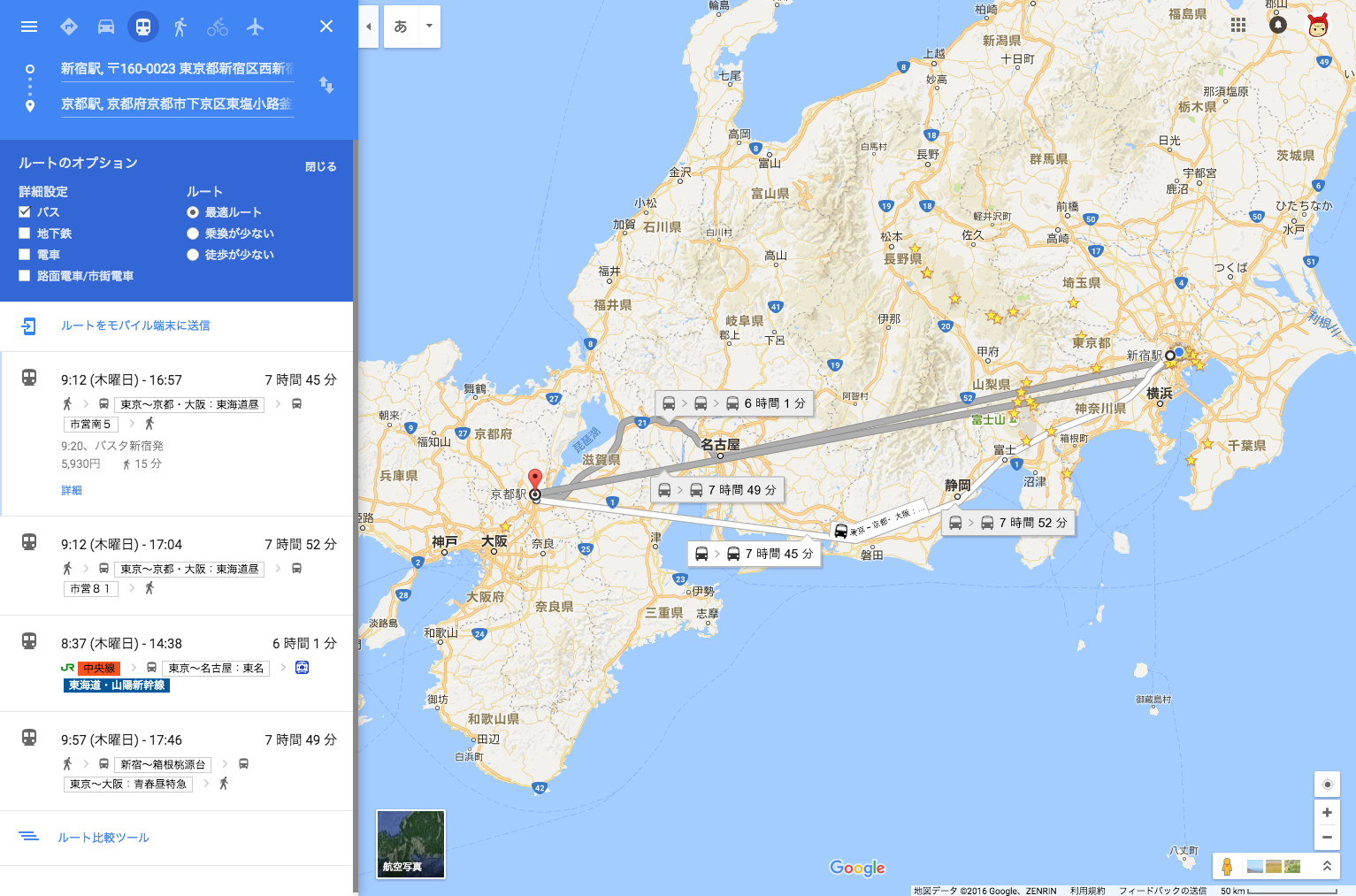Viewport: 1356px width, 896px height.
Task: Edit the 京都駅 destination field
Action: (177, 104)
